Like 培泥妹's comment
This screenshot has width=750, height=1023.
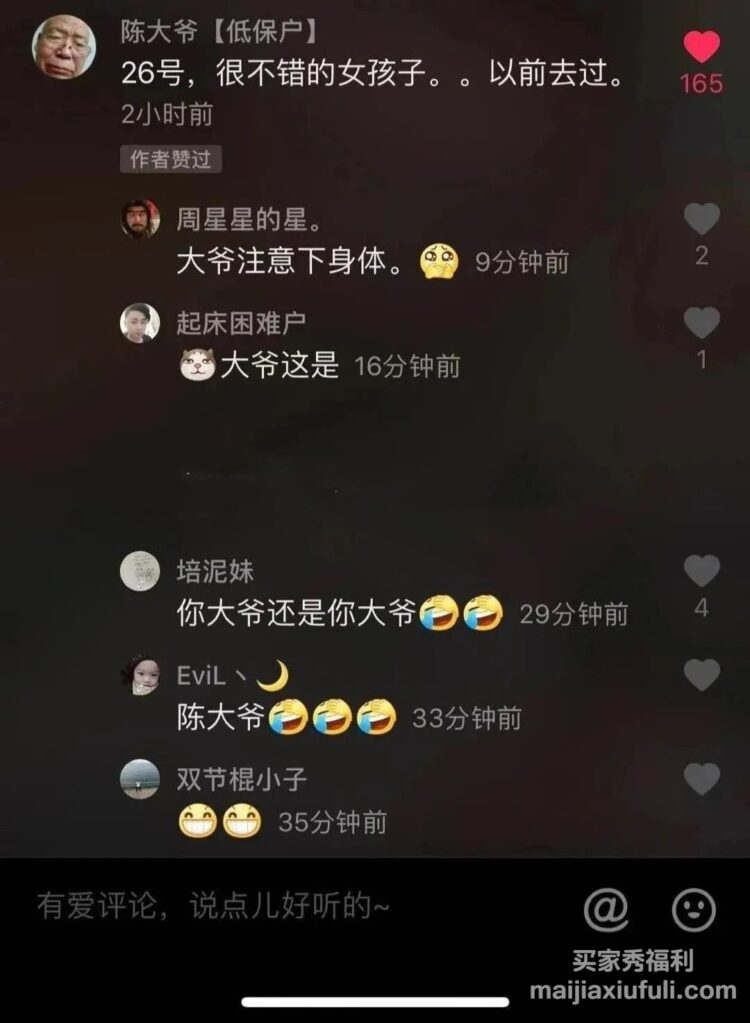pos(702,571)
